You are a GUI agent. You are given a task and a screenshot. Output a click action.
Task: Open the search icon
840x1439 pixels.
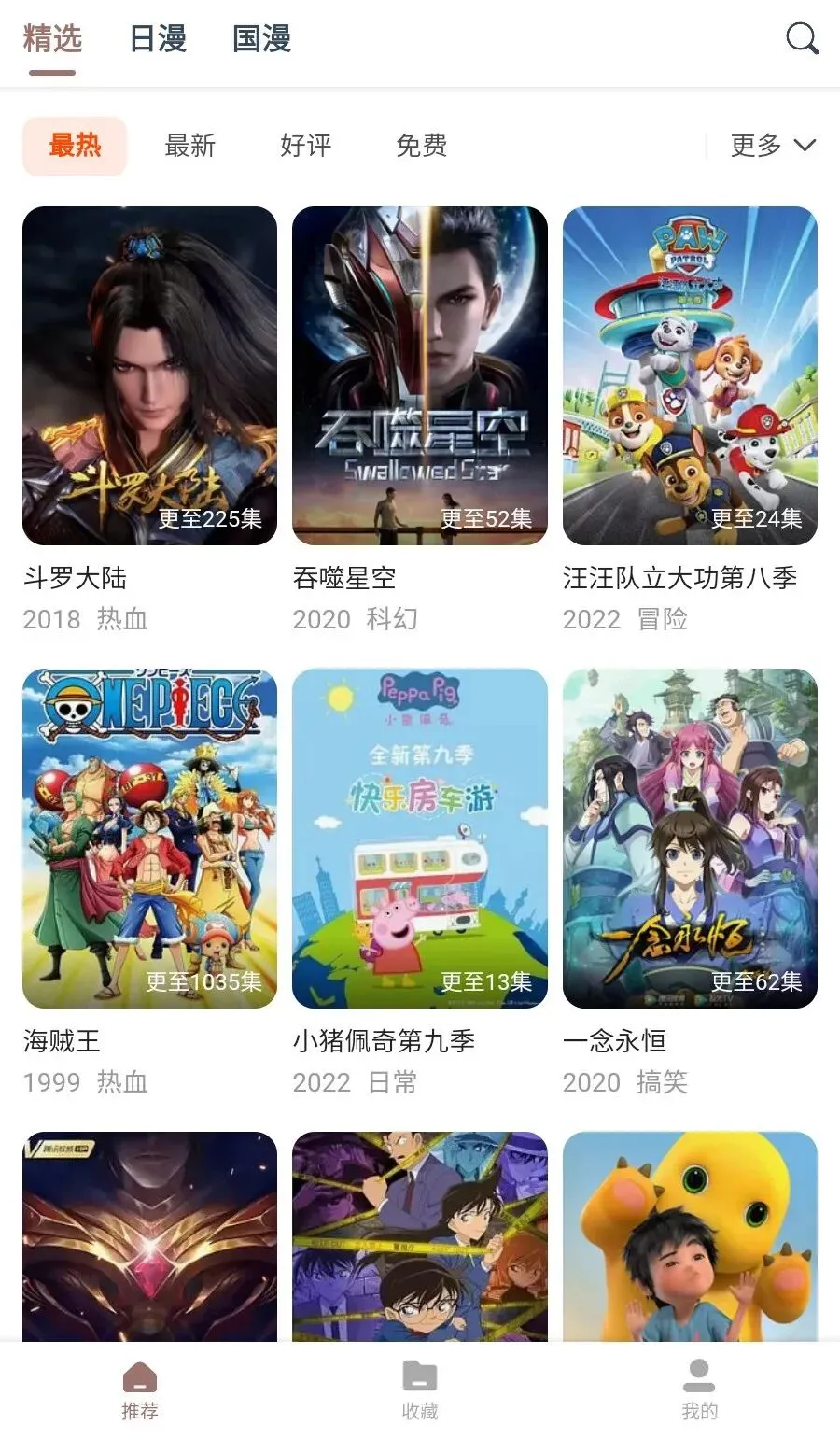coord(801,39)
